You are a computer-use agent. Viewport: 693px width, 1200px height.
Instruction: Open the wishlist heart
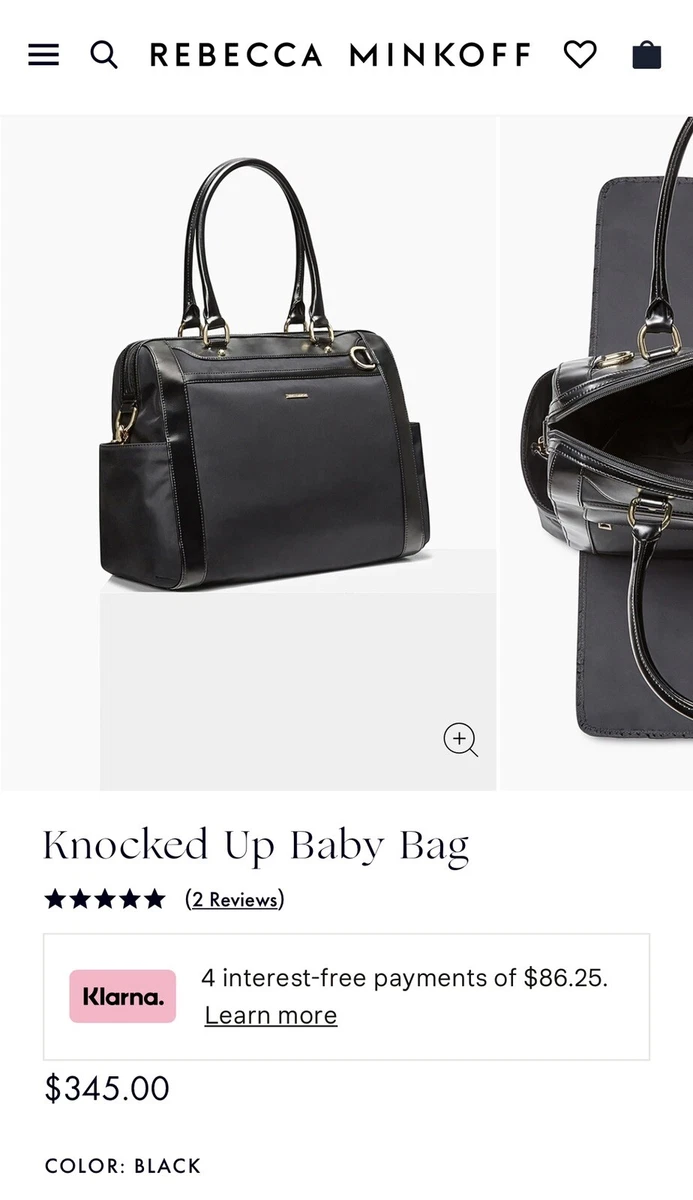click(x=580, y=54)
